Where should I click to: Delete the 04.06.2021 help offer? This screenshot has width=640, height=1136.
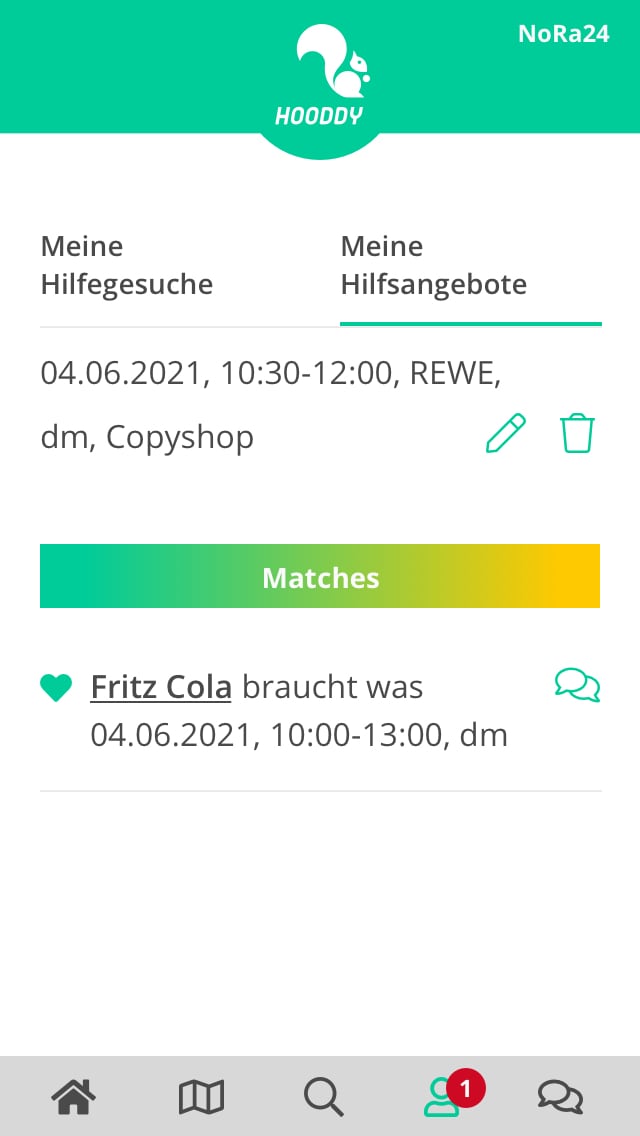[577, 435]
